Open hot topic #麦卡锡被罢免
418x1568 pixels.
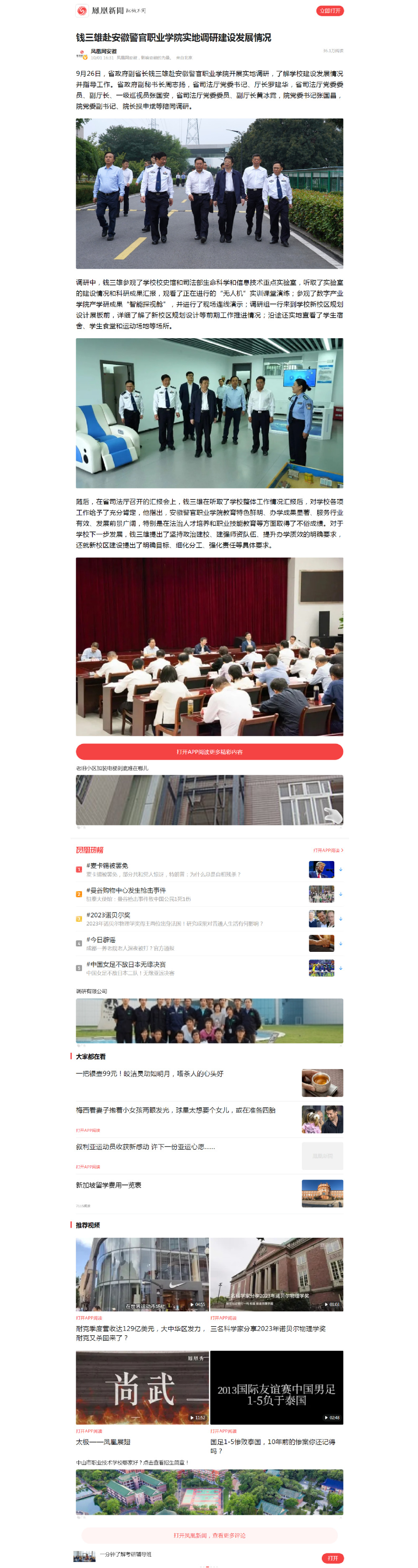point(107,865)
